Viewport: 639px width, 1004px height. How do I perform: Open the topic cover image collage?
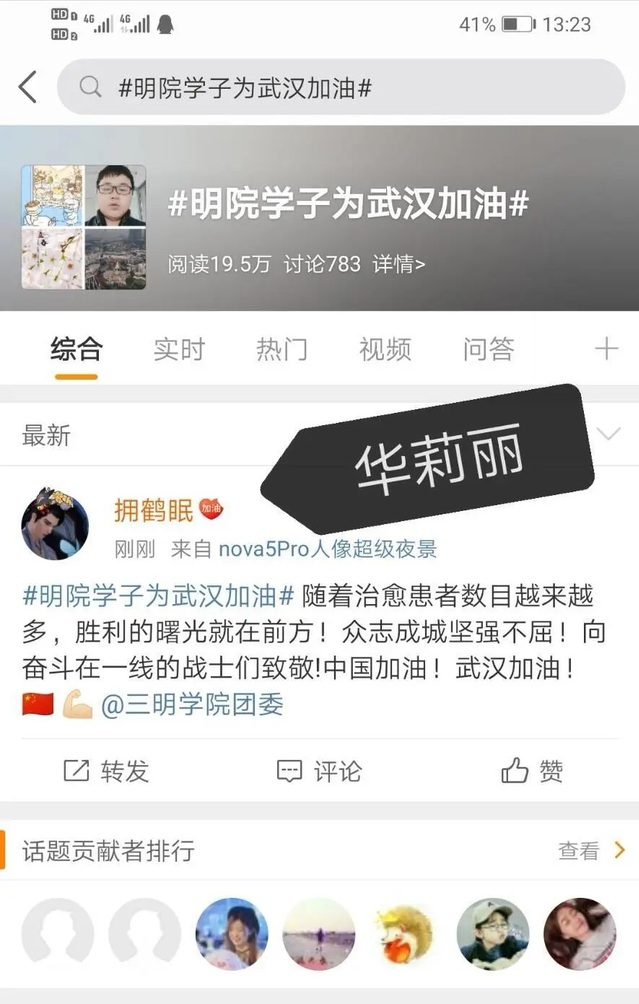84,227
